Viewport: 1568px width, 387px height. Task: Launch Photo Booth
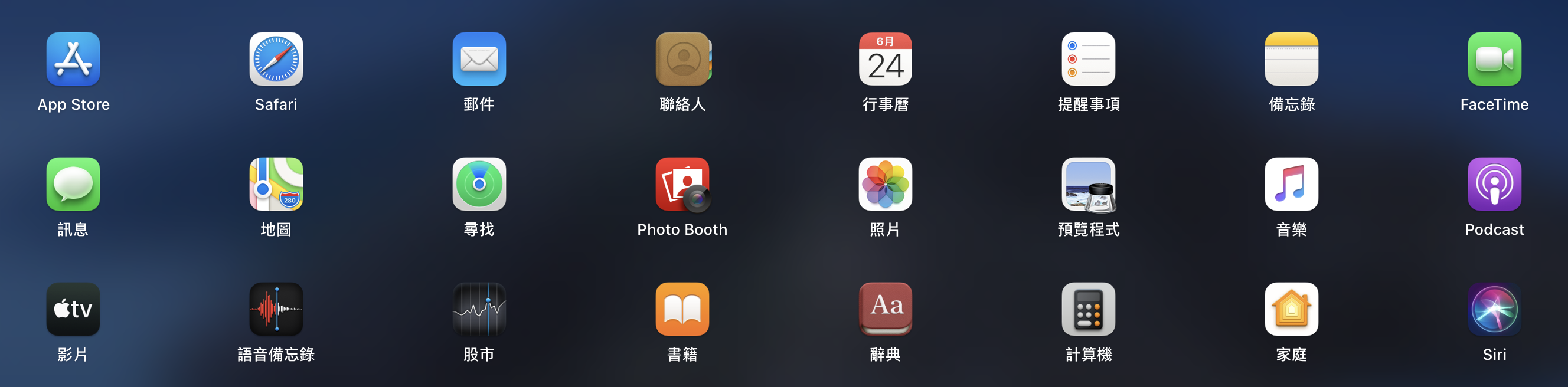click(682, 183)
